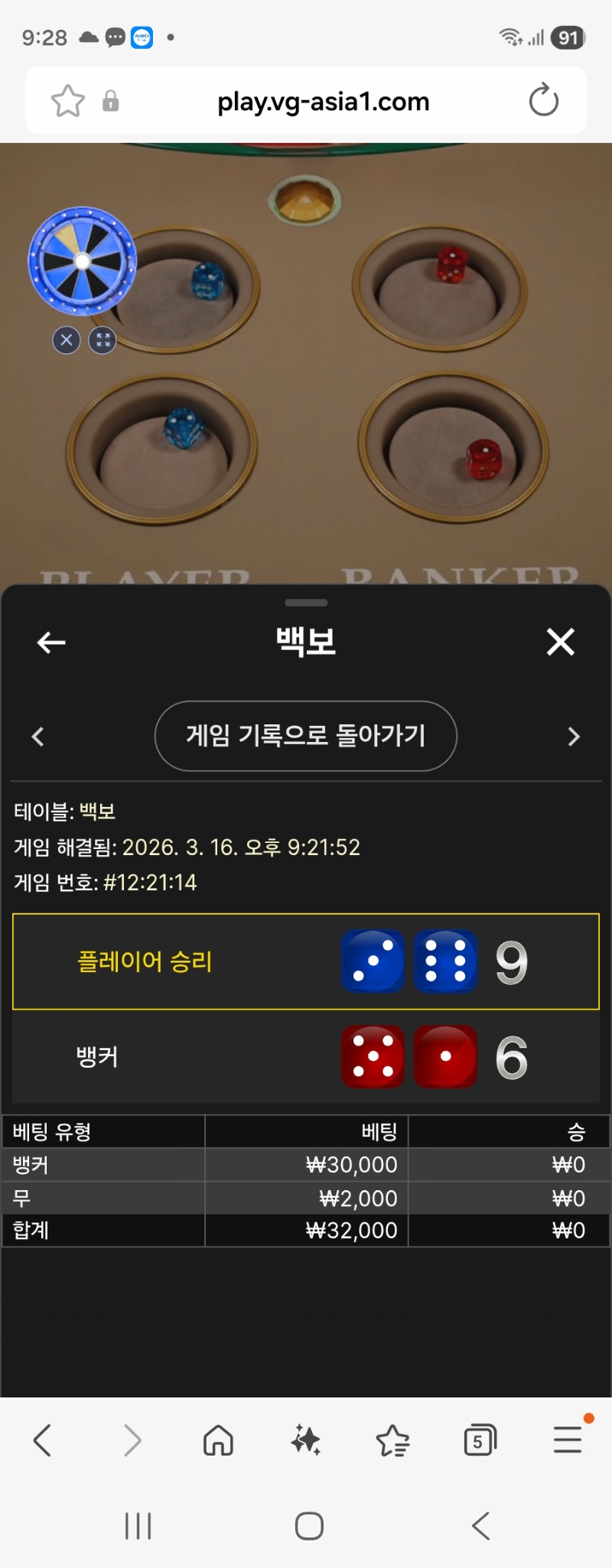Open the browser AI sparkle tool
The image size is (612, 1568).
point(306,1440)
